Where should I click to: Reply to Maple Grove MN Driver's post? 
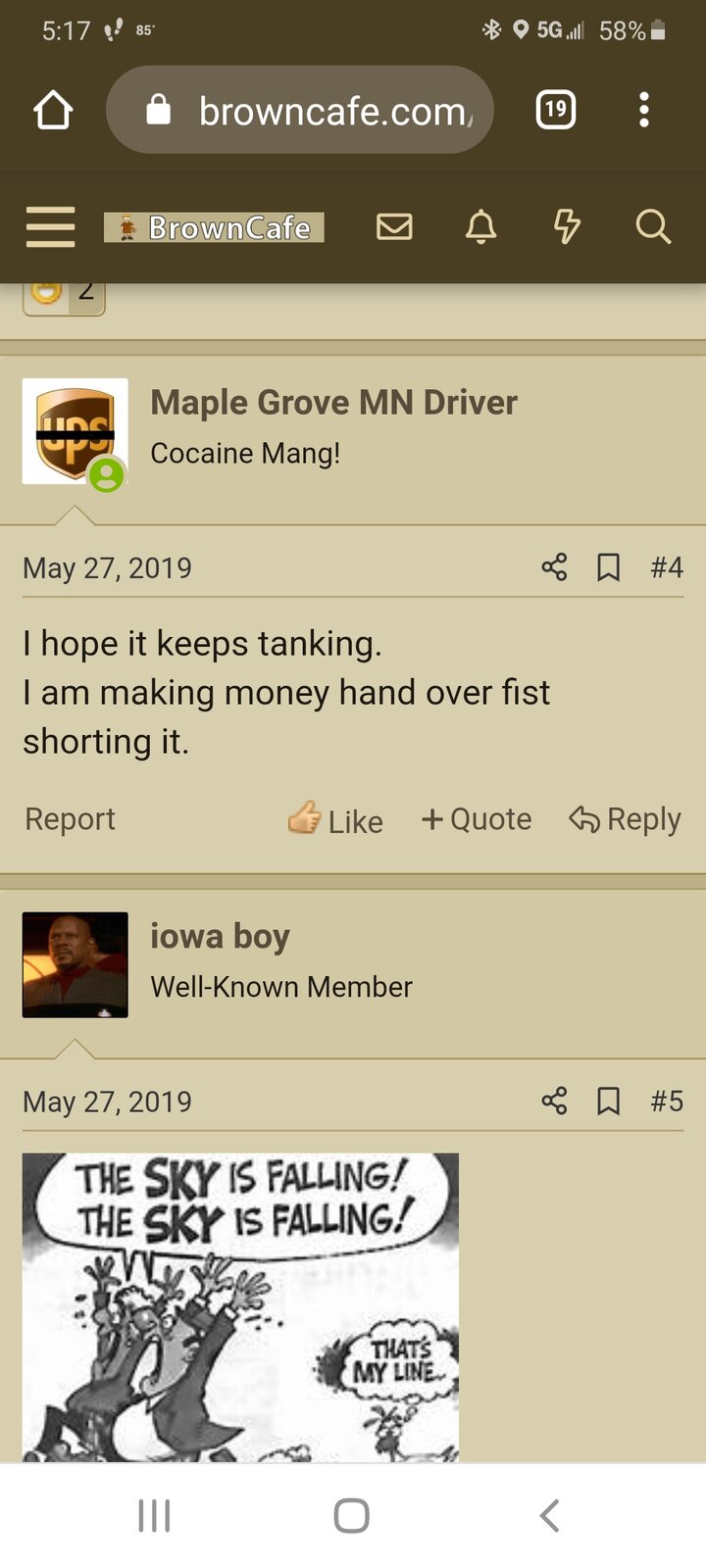625,819
